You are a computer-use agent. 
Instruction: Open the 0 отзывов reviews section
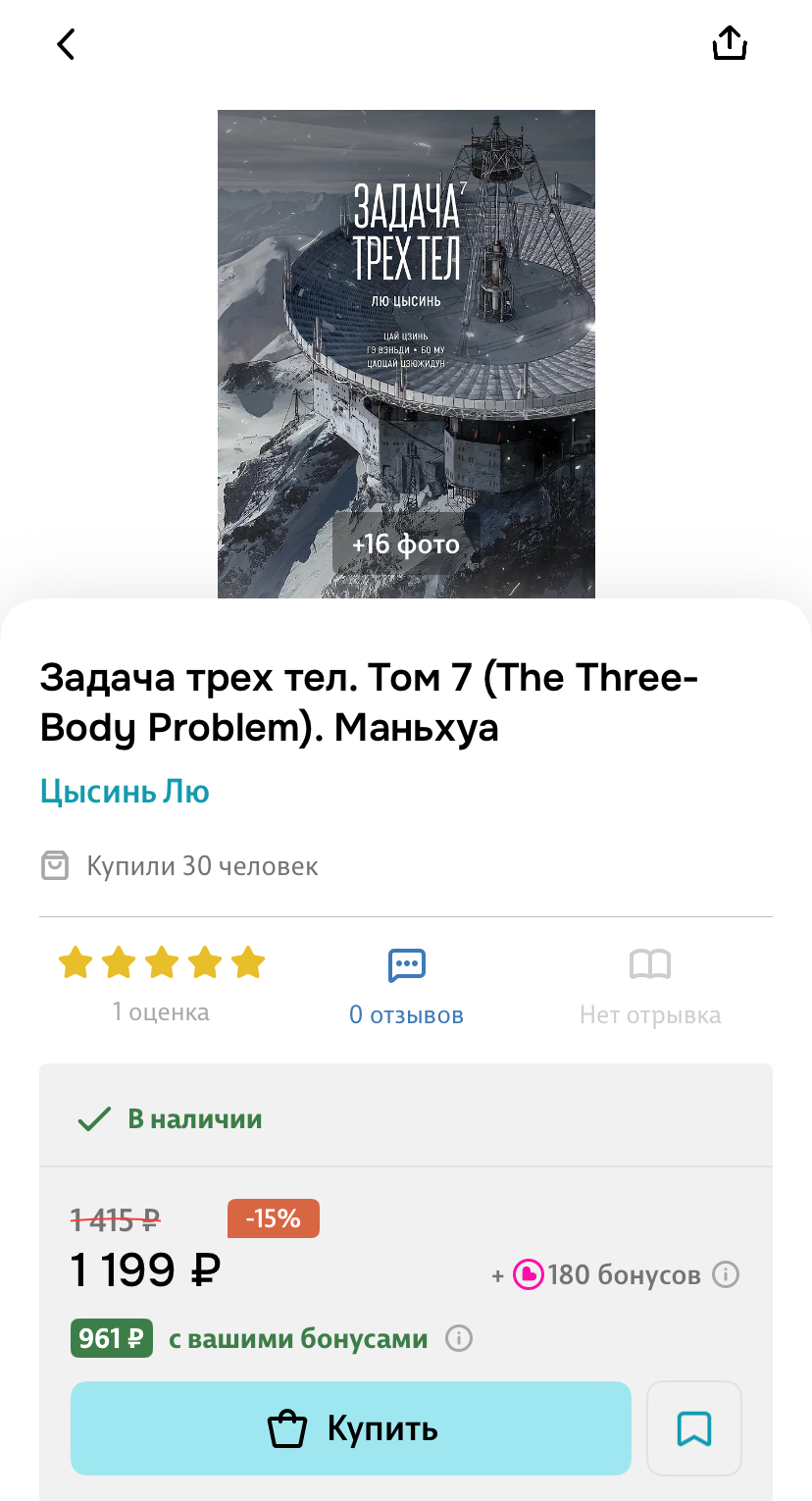point(406,986)
